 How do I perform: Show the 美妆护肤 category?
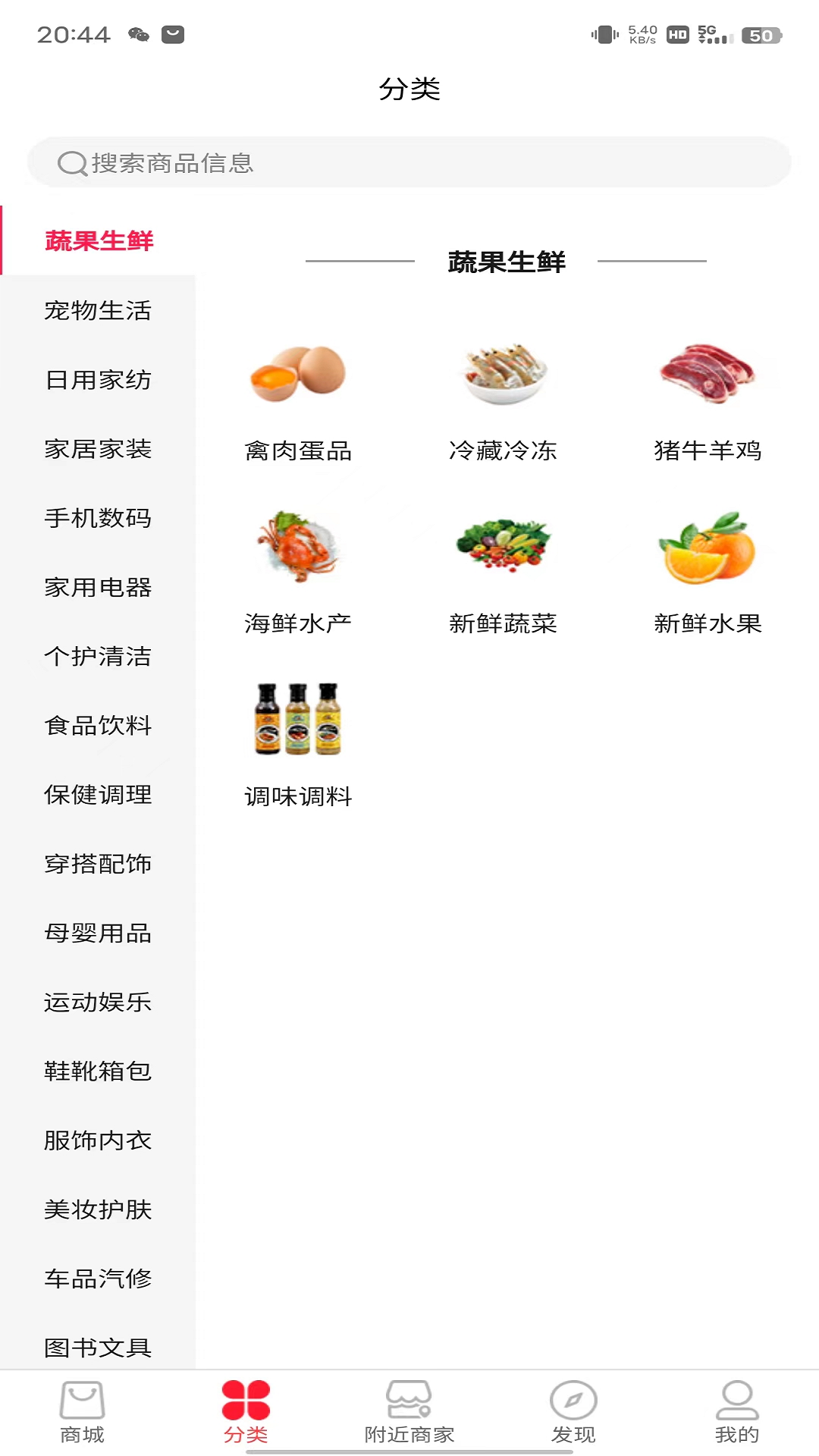pos(98,1209)
